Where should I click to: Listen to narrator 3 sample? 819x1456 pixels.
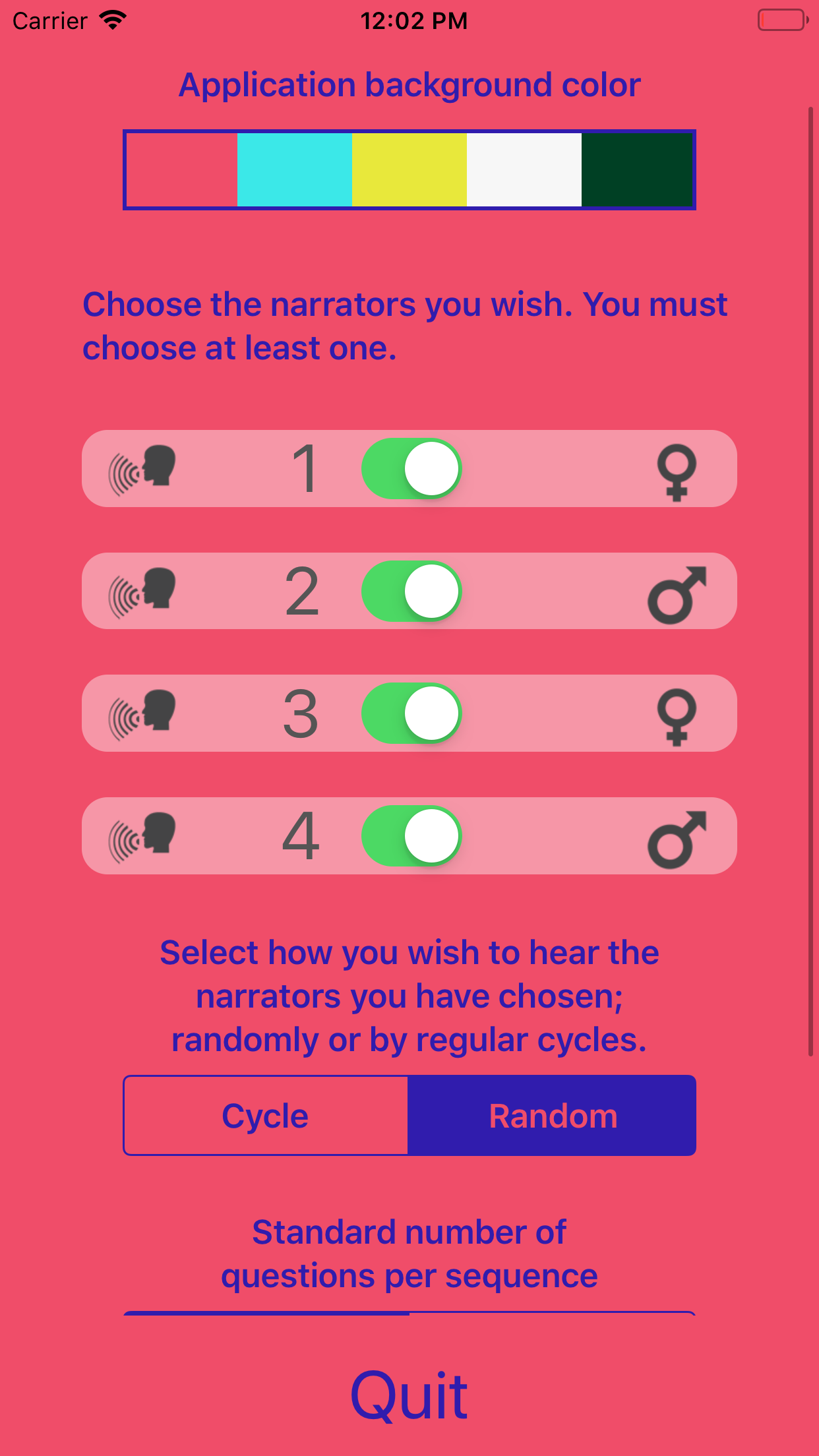[142, 713]
